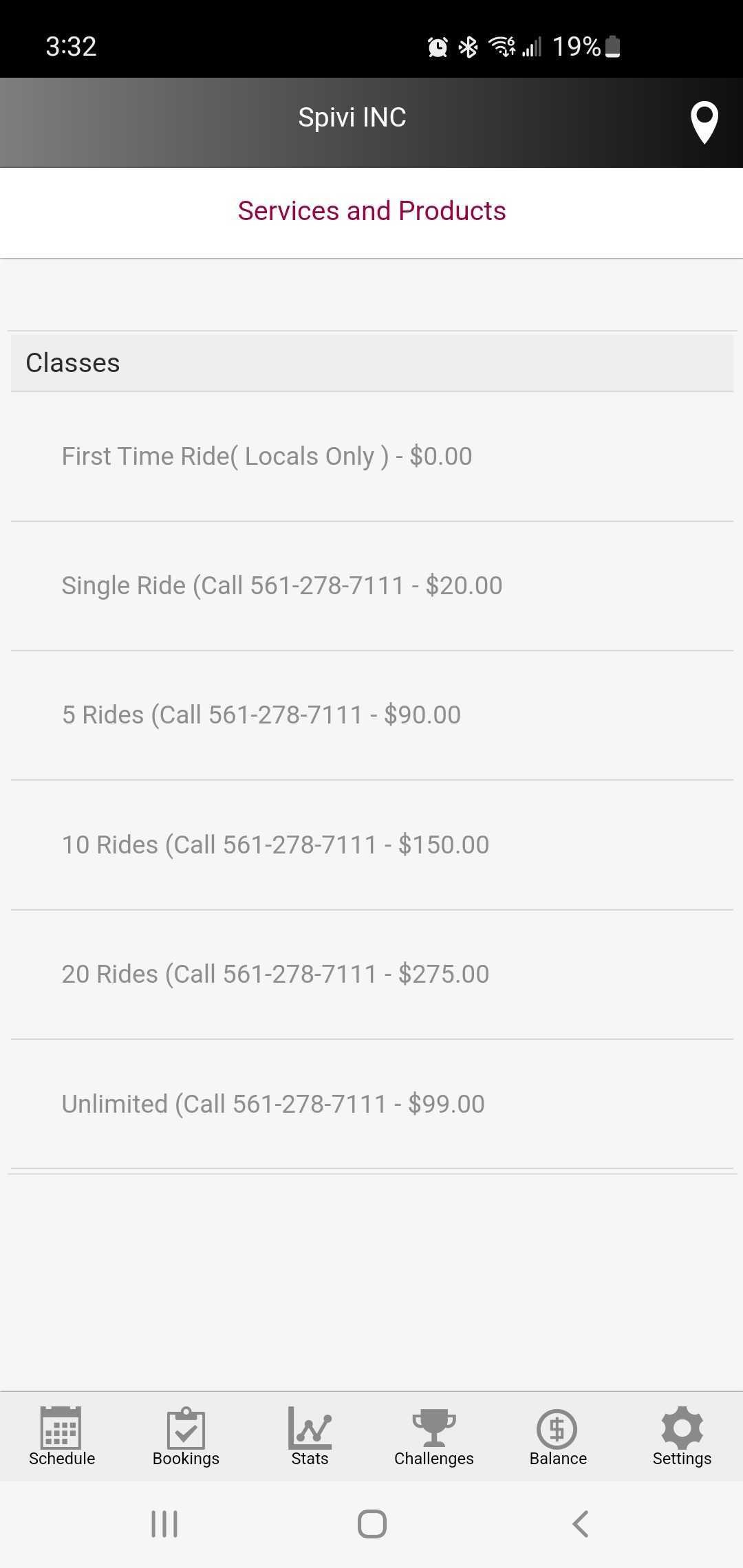The height and width of the screenshot is (1568, 743).
Task: Open the Services and Products link
Action: tap(371, 210)
